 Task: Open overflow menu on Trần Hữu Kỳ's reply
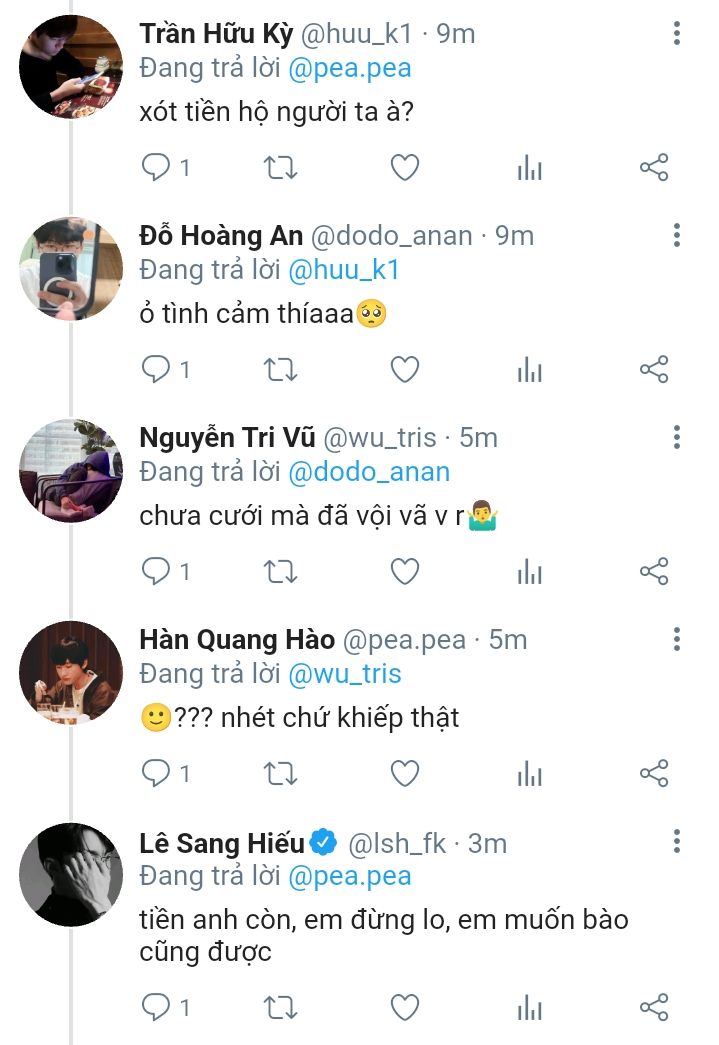pos(677,33)
